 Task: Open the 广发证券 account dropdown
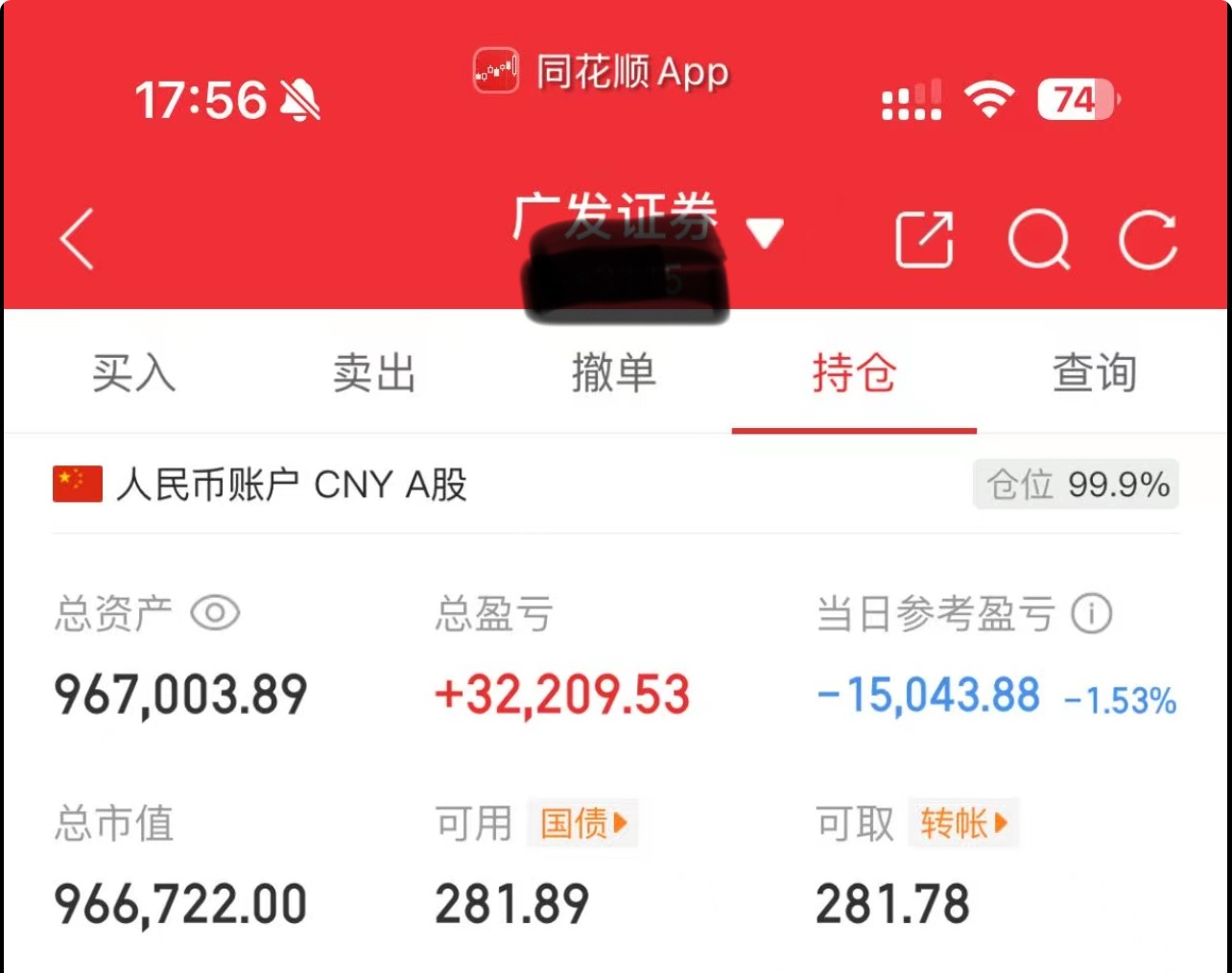pos(764,232)
